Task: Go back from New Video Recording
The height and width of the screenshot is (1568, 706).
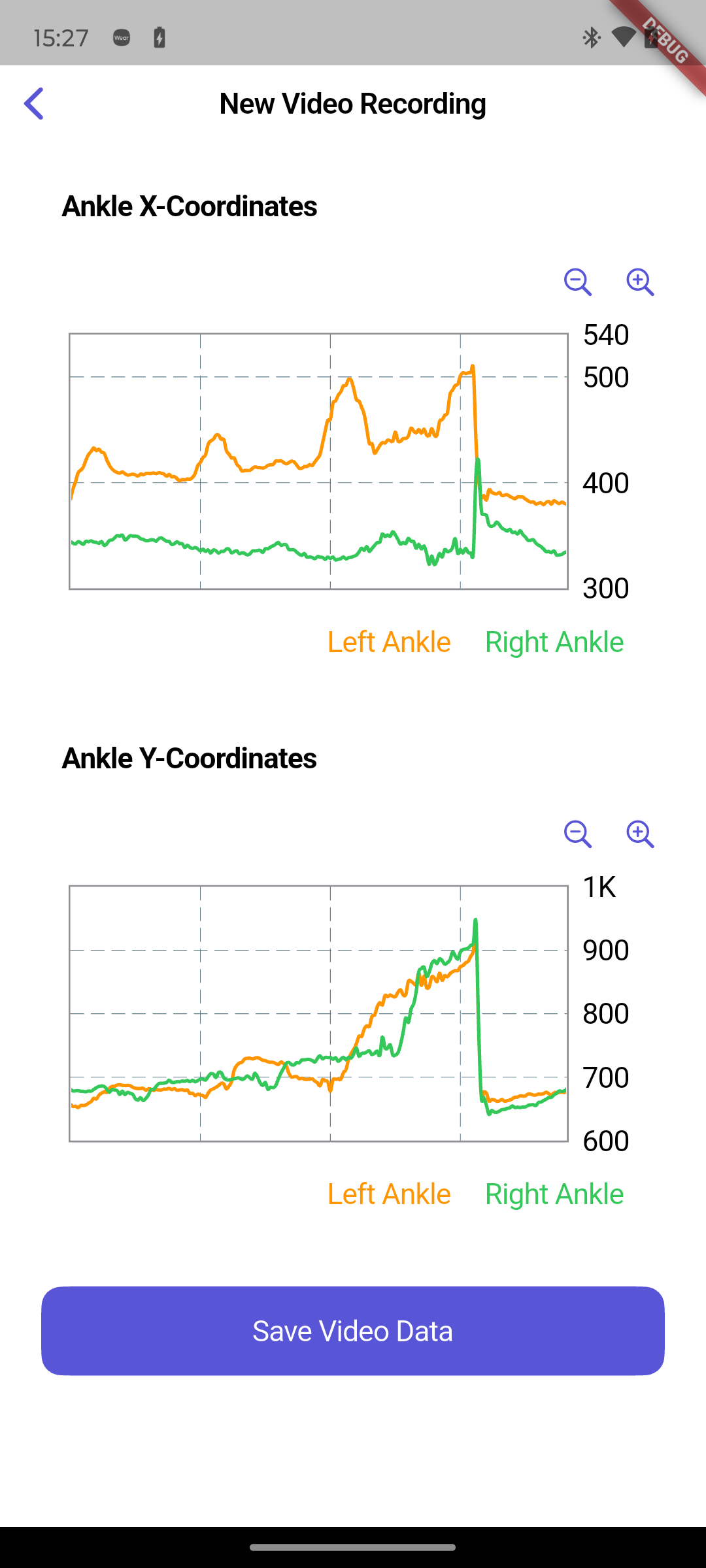Action: click(x=34, y=104)
